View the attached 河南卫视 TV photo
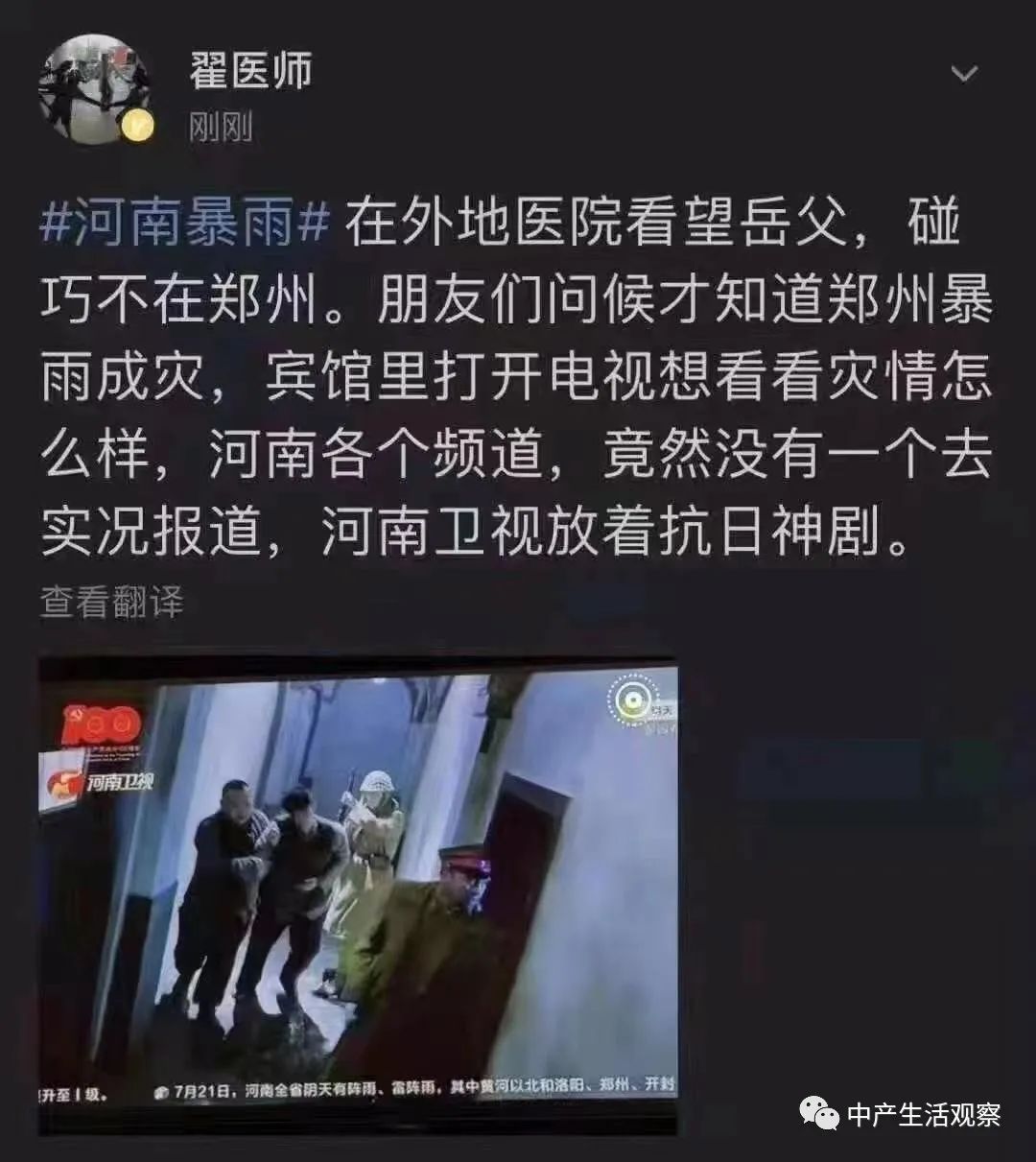Viewport: 1036px width, 1162px height. click(x=358, y=897)
